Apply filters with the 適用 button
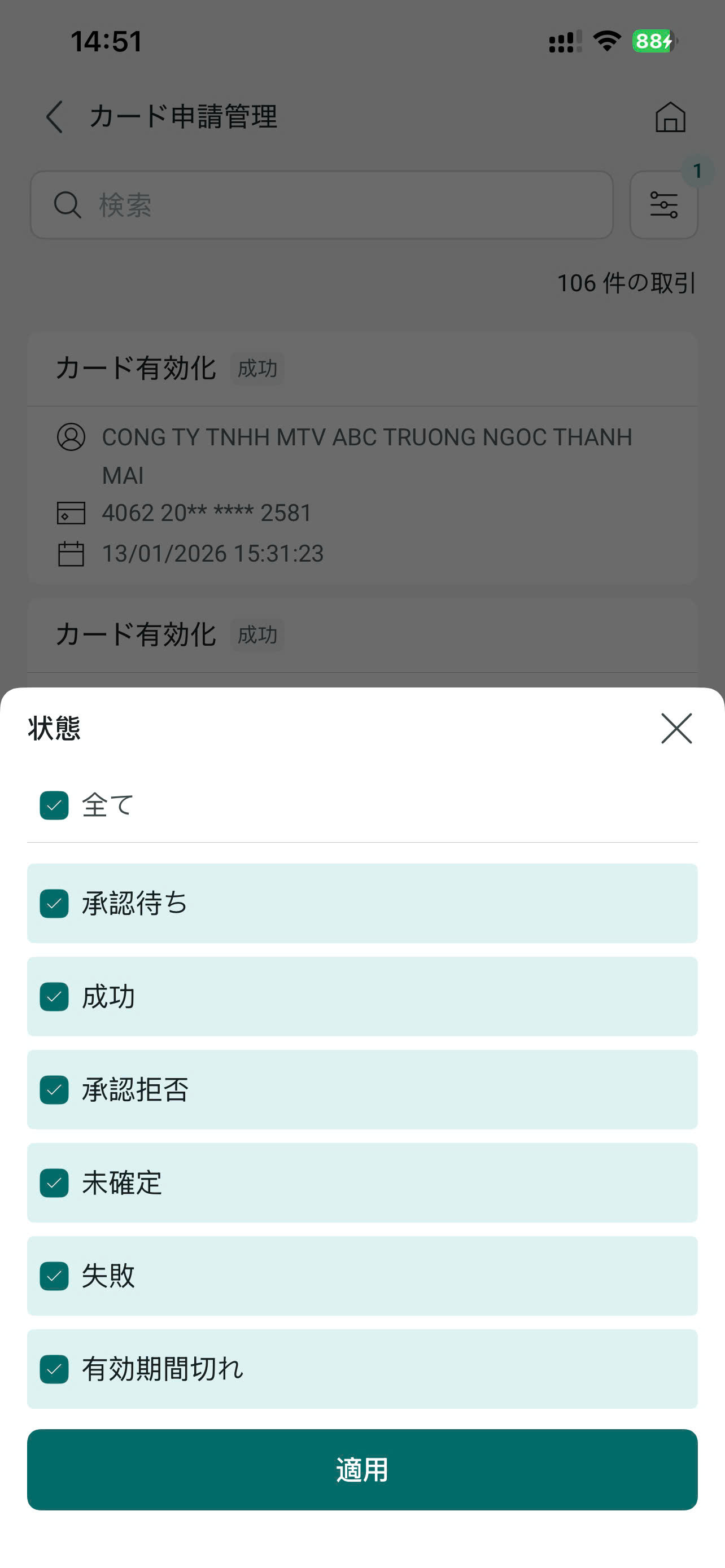The width and height of the screenshot is (725, 1568). click(x=362, y=1469)
